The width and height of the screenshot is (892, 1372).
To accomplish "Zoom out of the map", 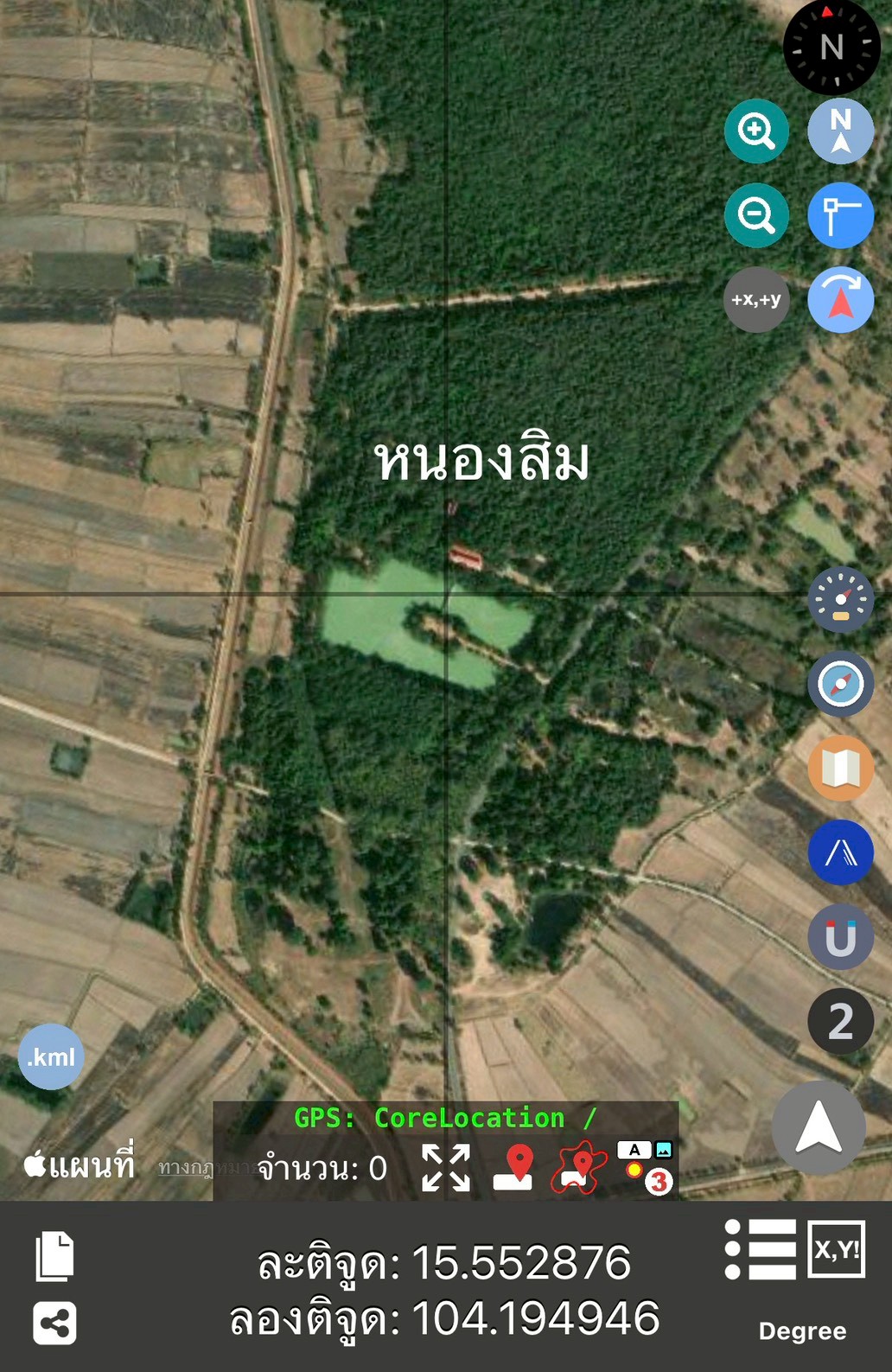I will 756,215.
